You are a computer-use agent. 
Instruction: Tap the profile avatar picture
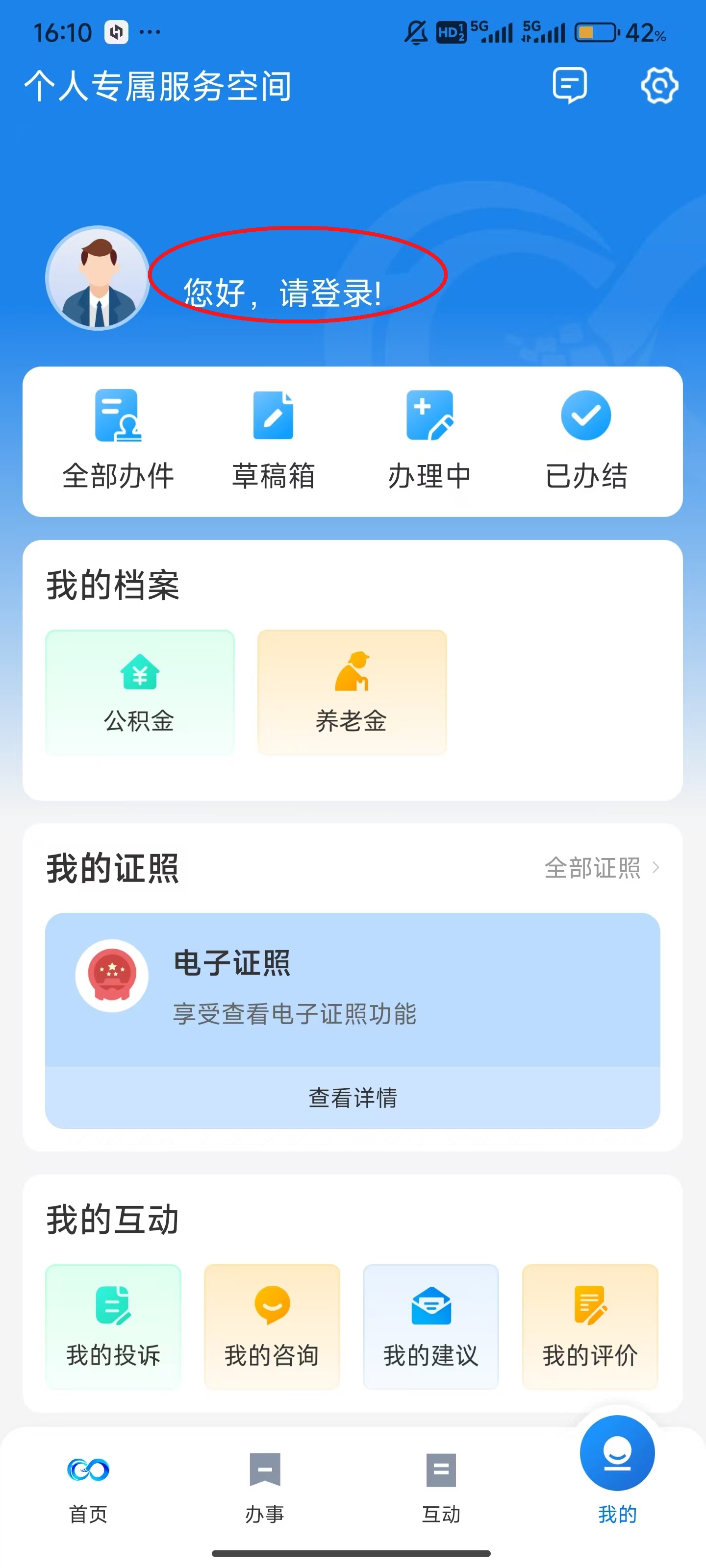[x=98, y=278]
